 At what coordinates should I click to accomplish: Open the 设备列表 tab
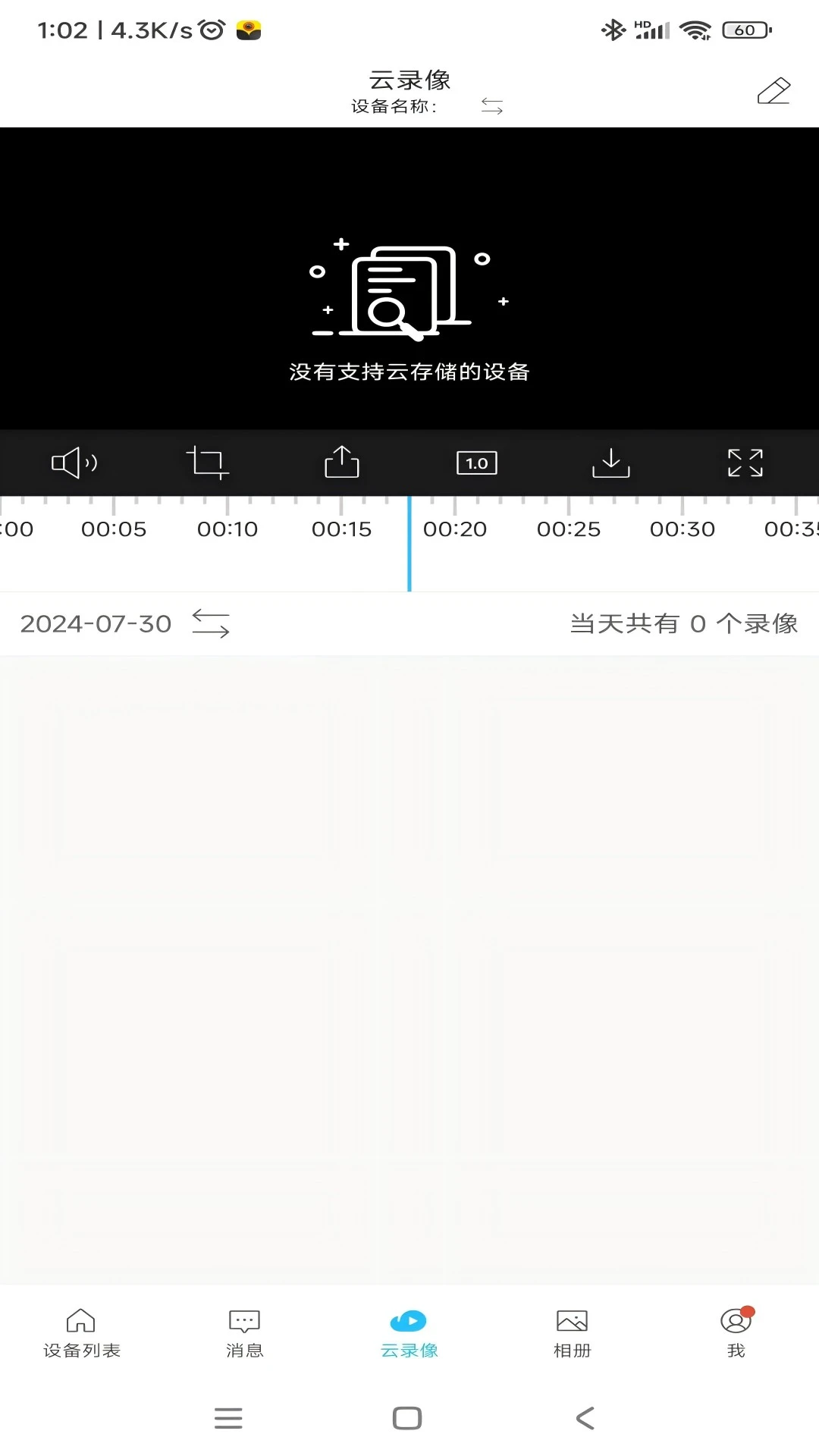(x=81, y=1334)
